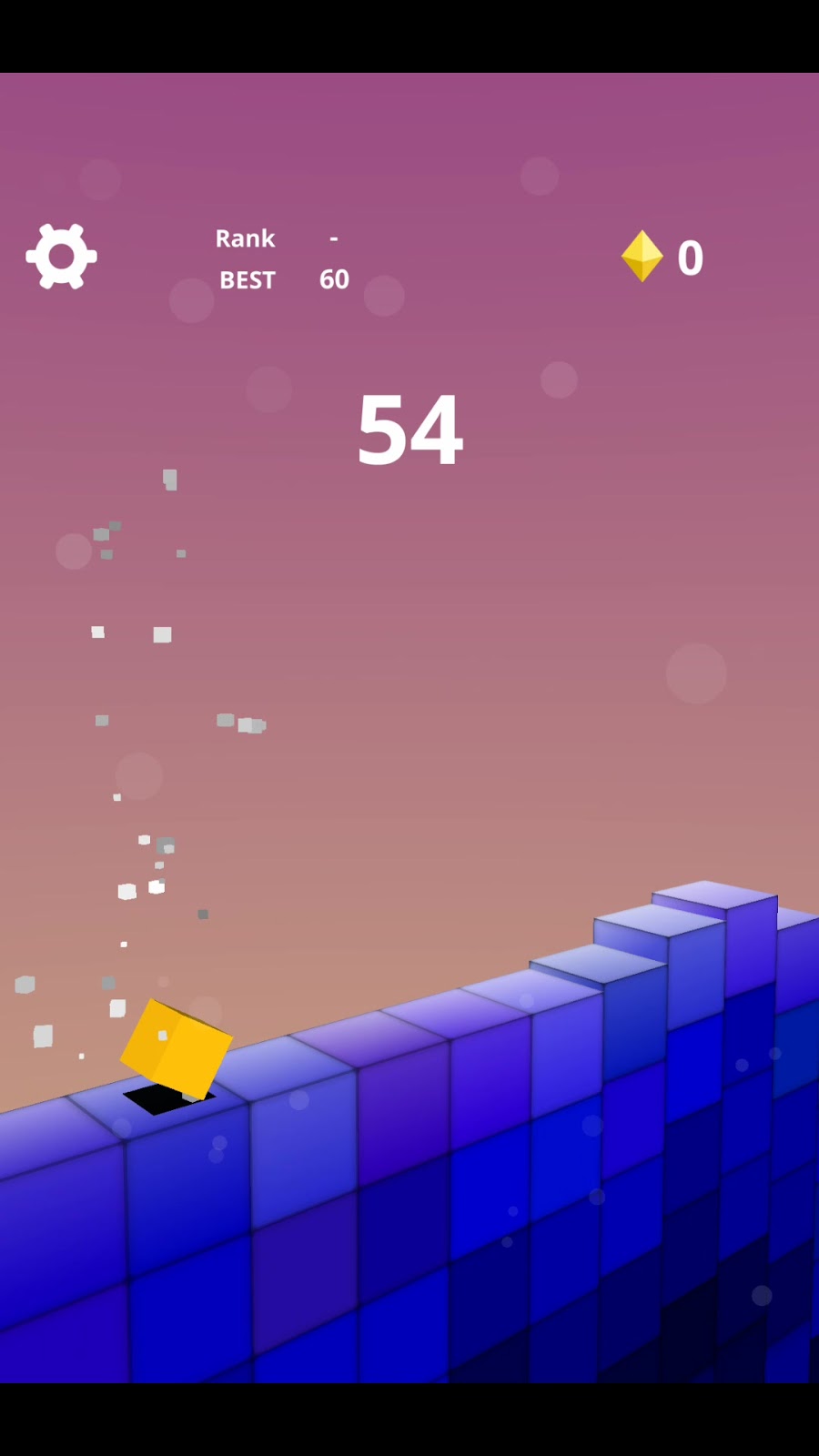Open the settings gear
Image resolution: width=819 pixels, height=1456 pixels.
61,257
